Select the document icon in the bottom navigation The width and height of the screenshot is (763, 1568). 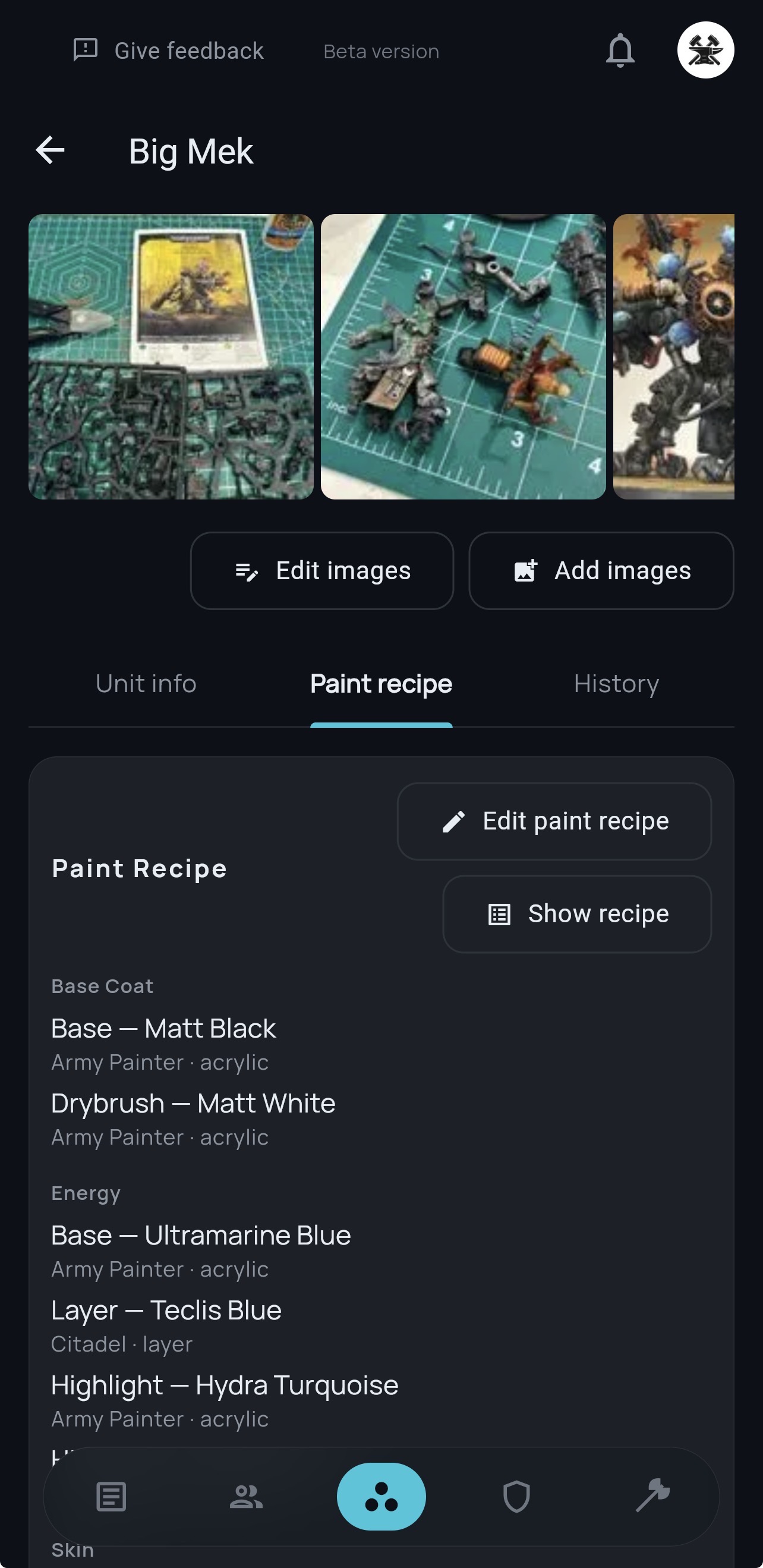coord(109,1497)
